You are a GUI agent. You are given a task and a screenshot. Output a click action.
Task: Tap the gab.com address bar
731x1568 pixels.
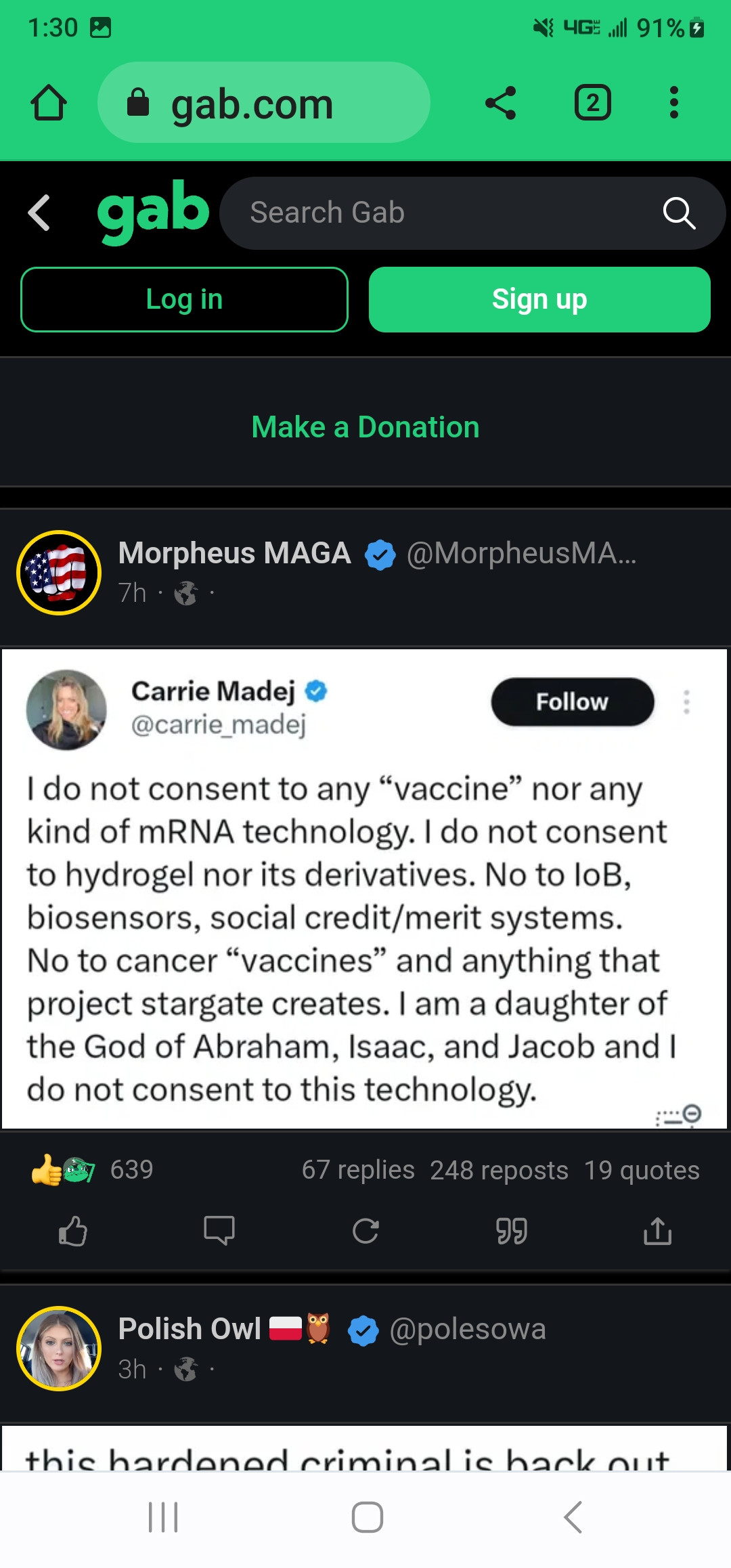(264, 103)
